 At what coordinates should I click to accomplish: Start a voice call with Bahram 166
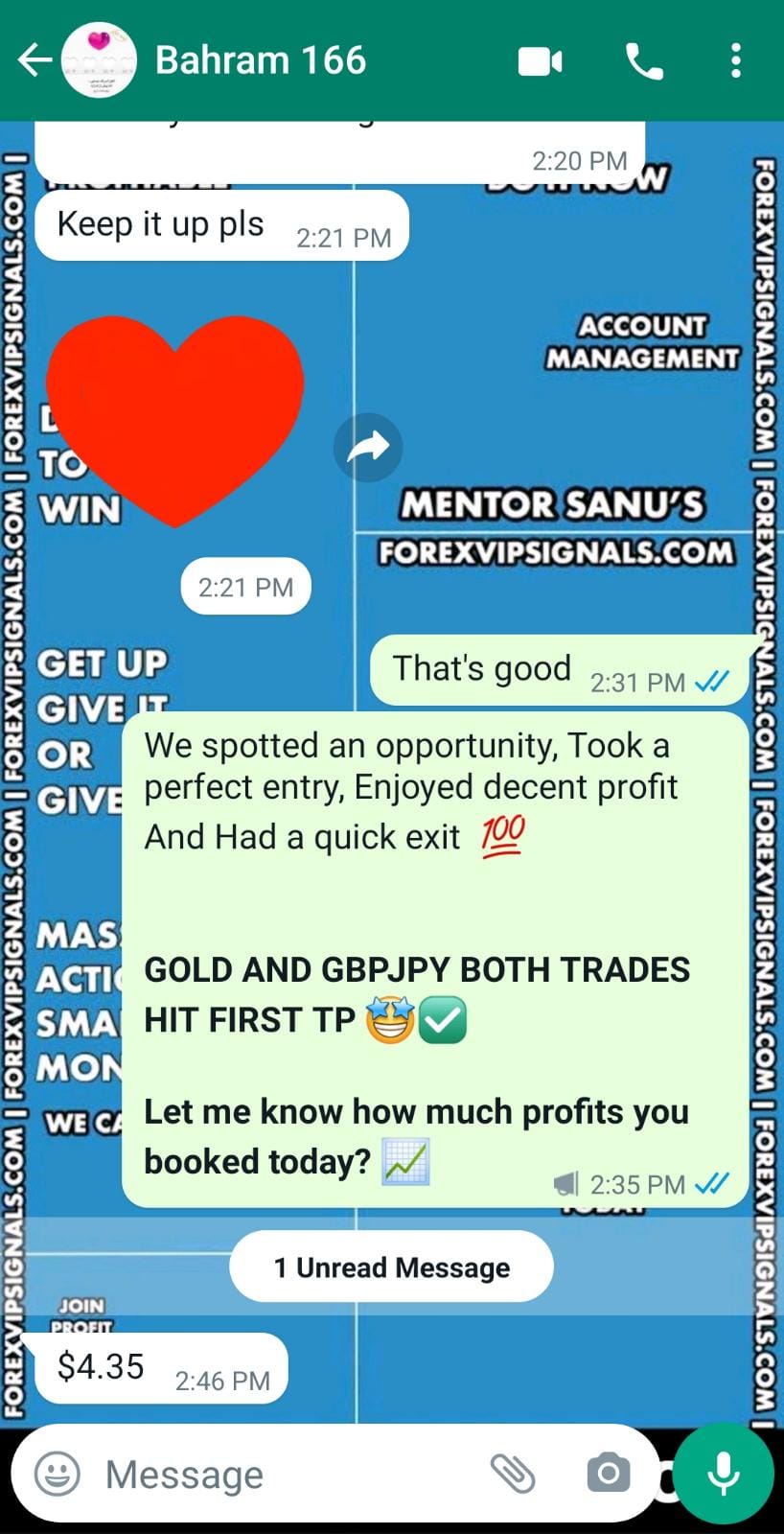tap(644, 61)
